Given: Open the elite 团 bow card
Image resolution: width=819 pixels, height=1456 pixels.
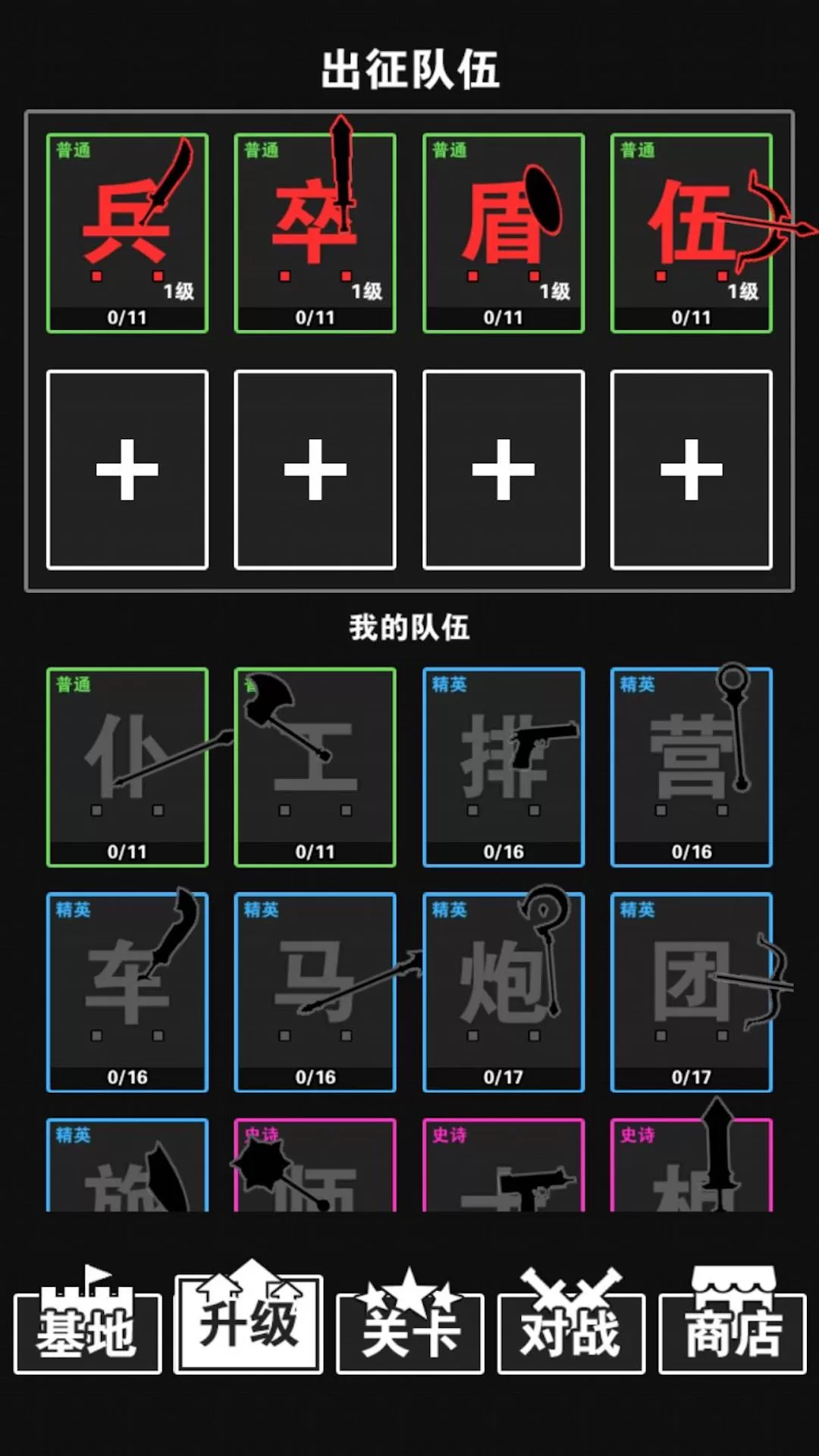Looking at the screenshot, I should (x=692, y=993).
